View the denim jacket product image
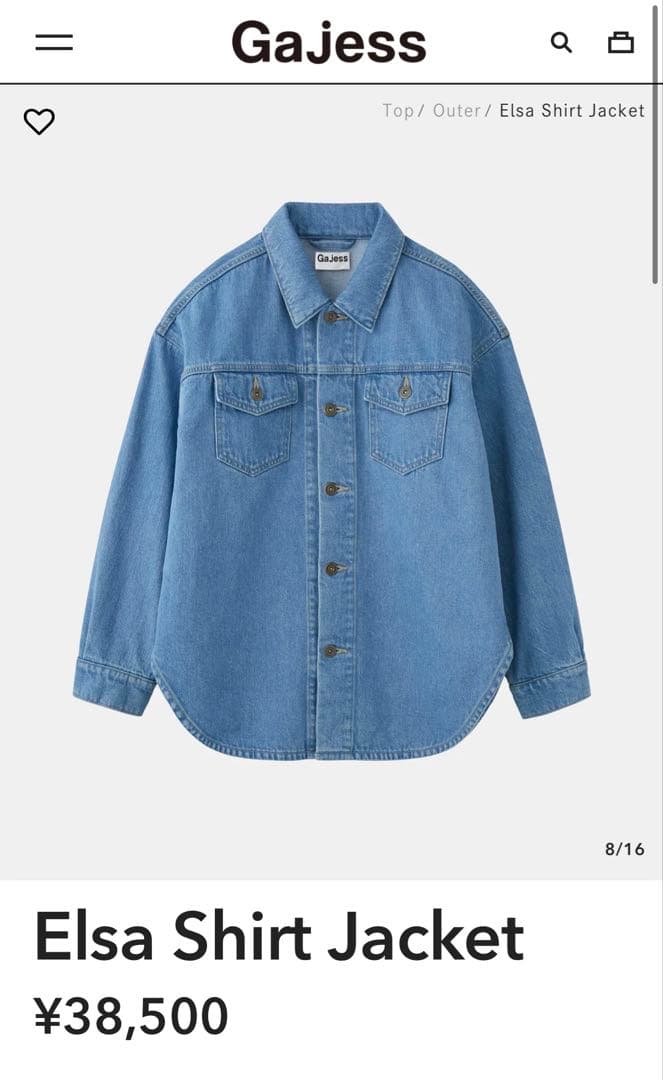663x1080 pixels. tap(331, 480)
